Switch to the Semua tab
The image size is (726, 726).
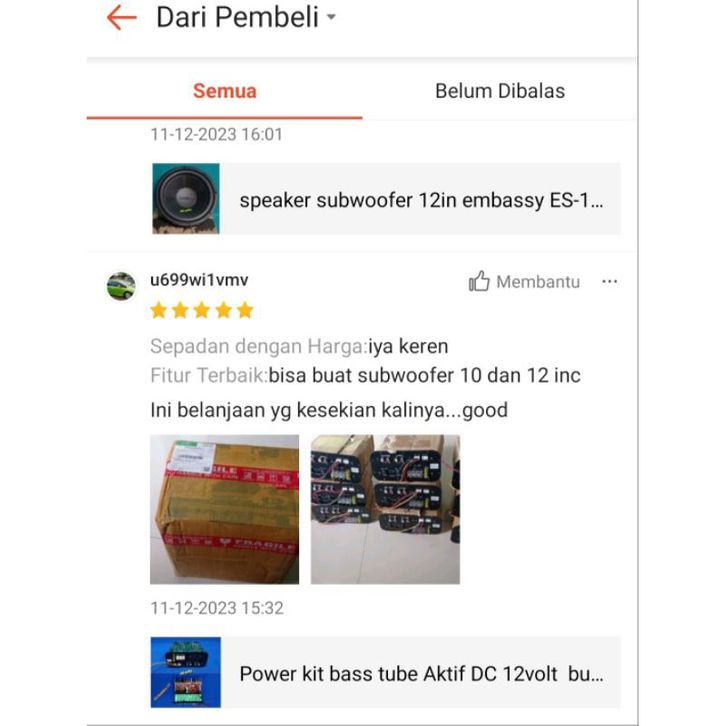[224, 91]
